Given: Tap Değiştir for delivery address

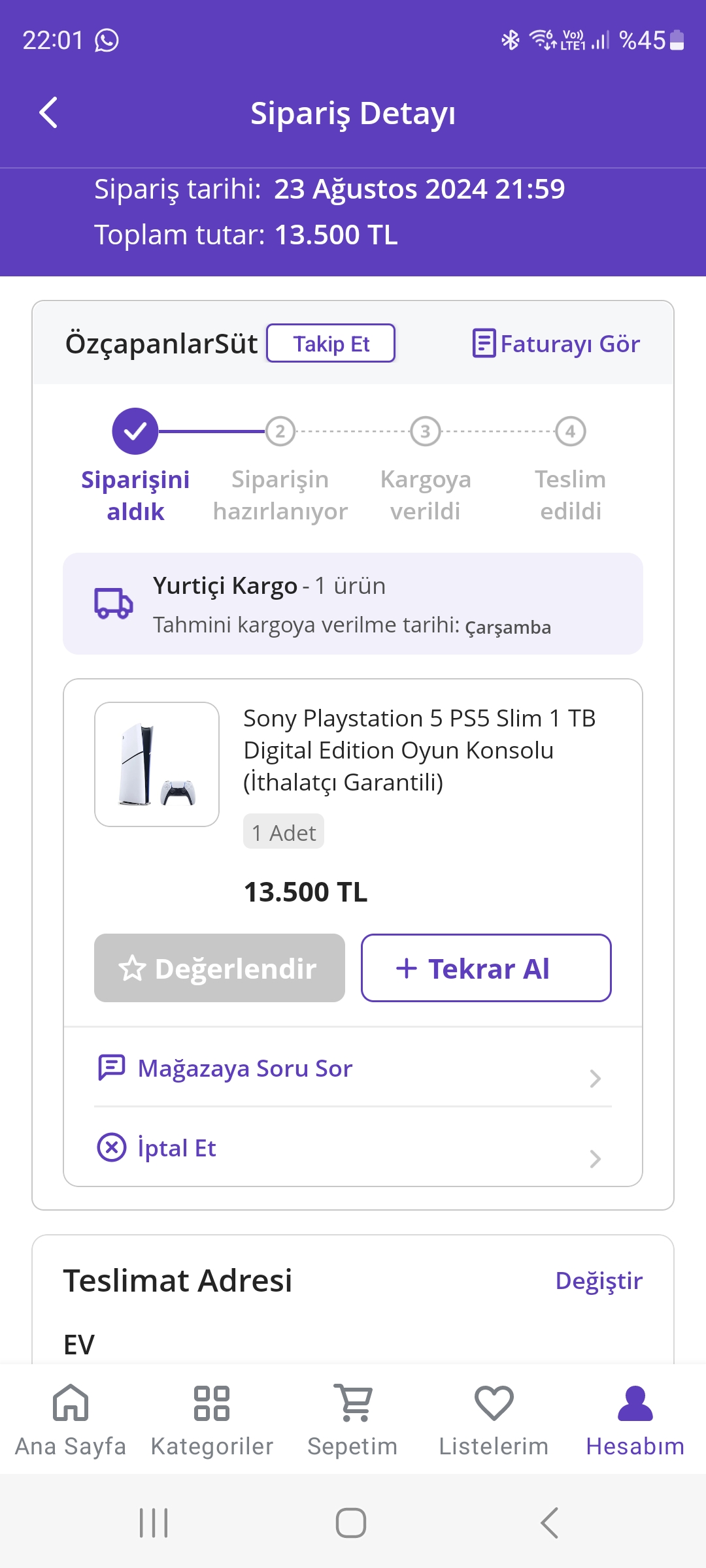Looking at the screenshot, I should pos(599,1281).
